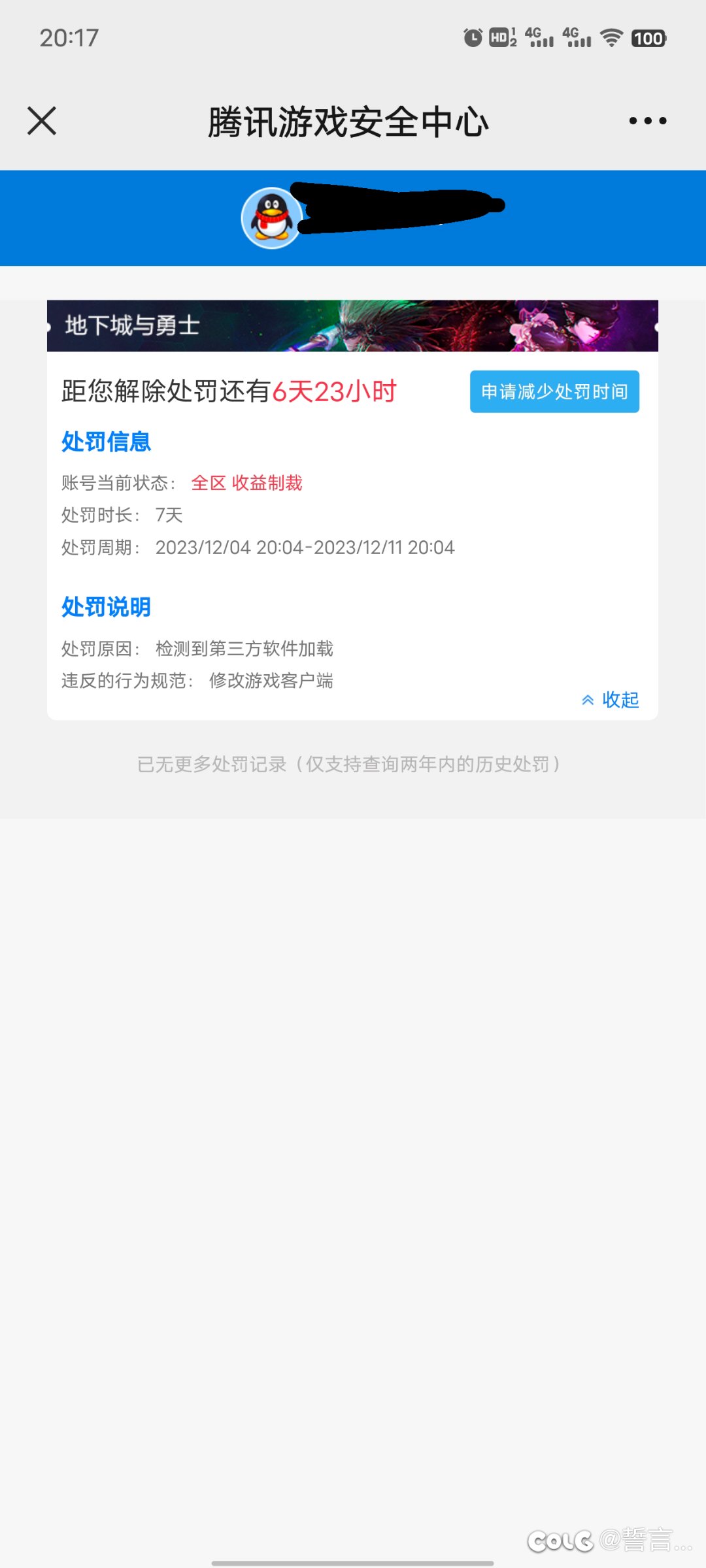Close the page with the X button

[41, 121]
